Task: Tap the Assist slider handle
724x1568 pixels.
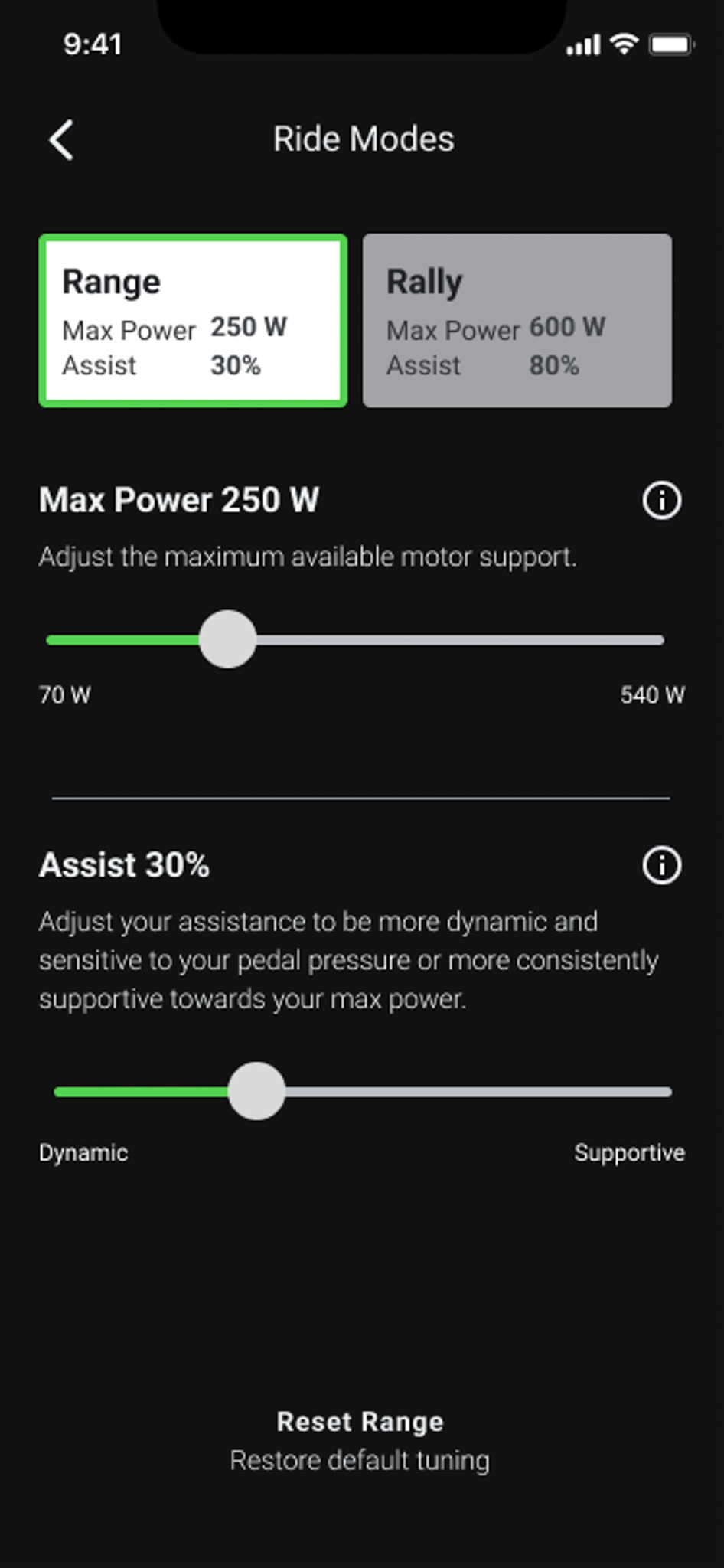Action: coord(256,1091)
